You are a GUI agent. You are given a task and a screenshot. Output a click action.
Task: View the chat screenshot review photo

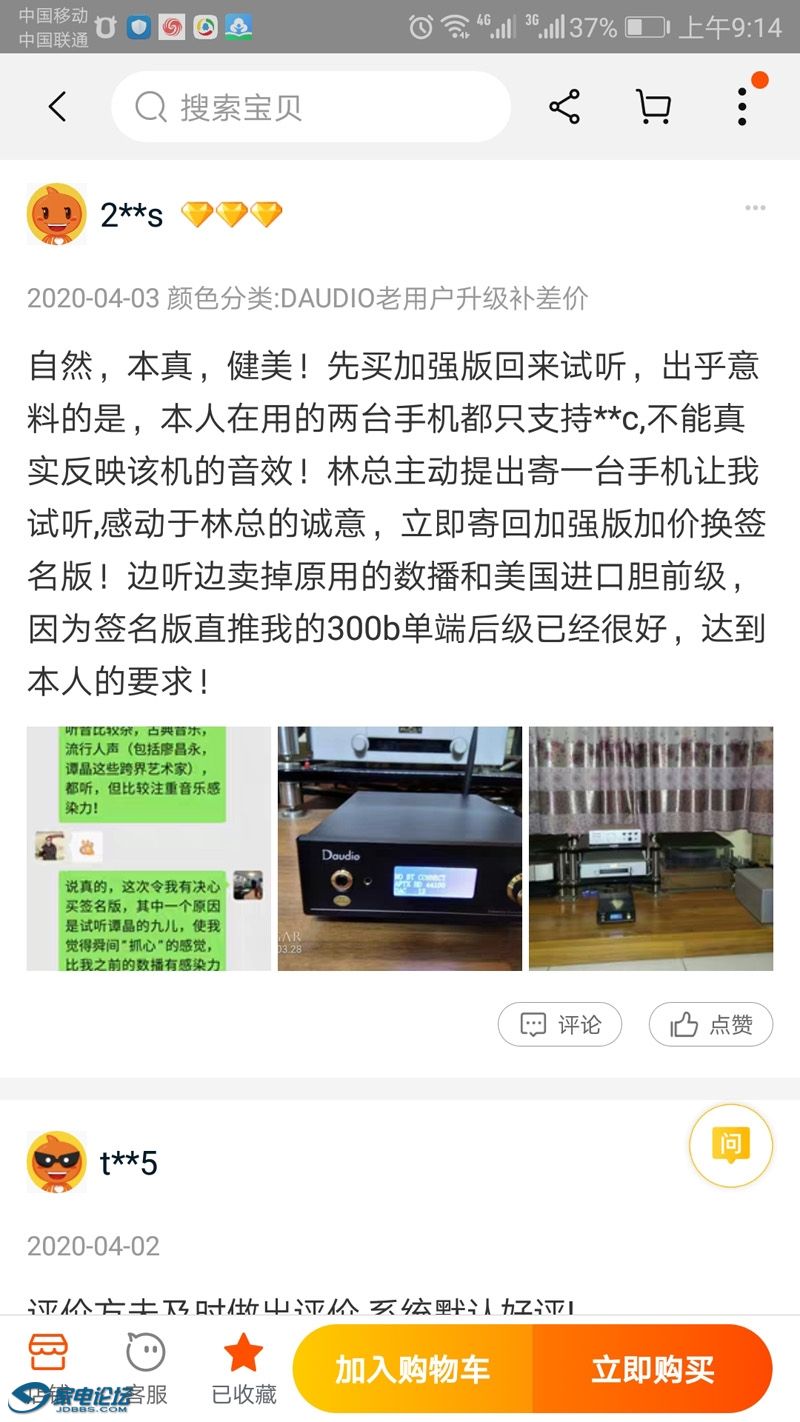[x=149, y=848]
